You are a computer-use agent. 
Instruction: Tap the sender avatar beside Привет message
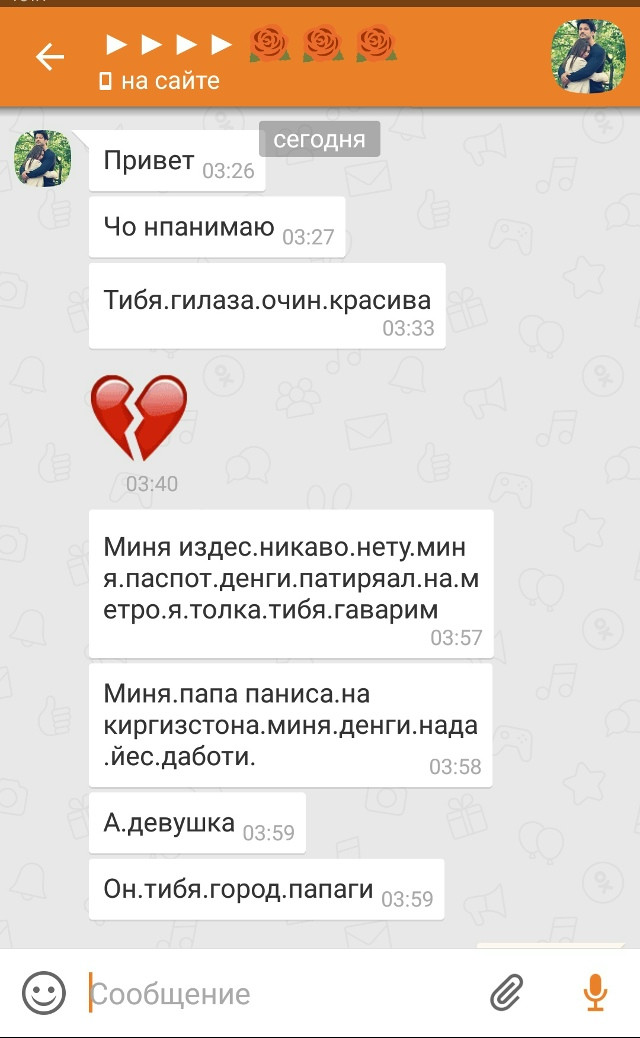(x=43, y=158)
